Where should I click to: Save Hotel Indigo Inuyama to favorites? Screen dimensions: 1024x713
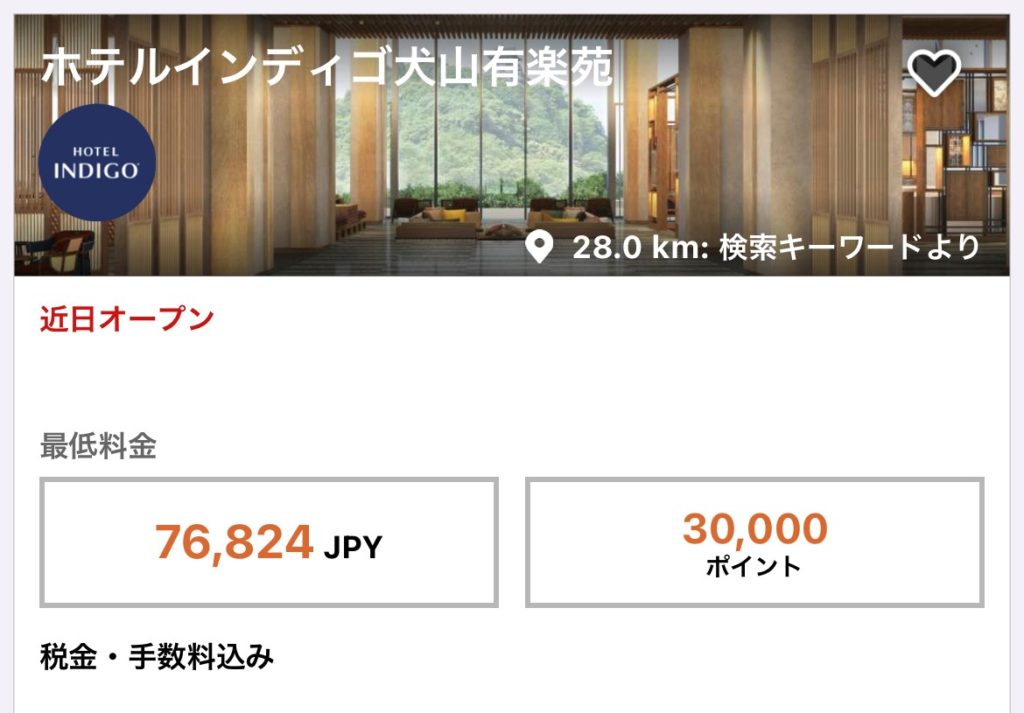click(934, 72)
